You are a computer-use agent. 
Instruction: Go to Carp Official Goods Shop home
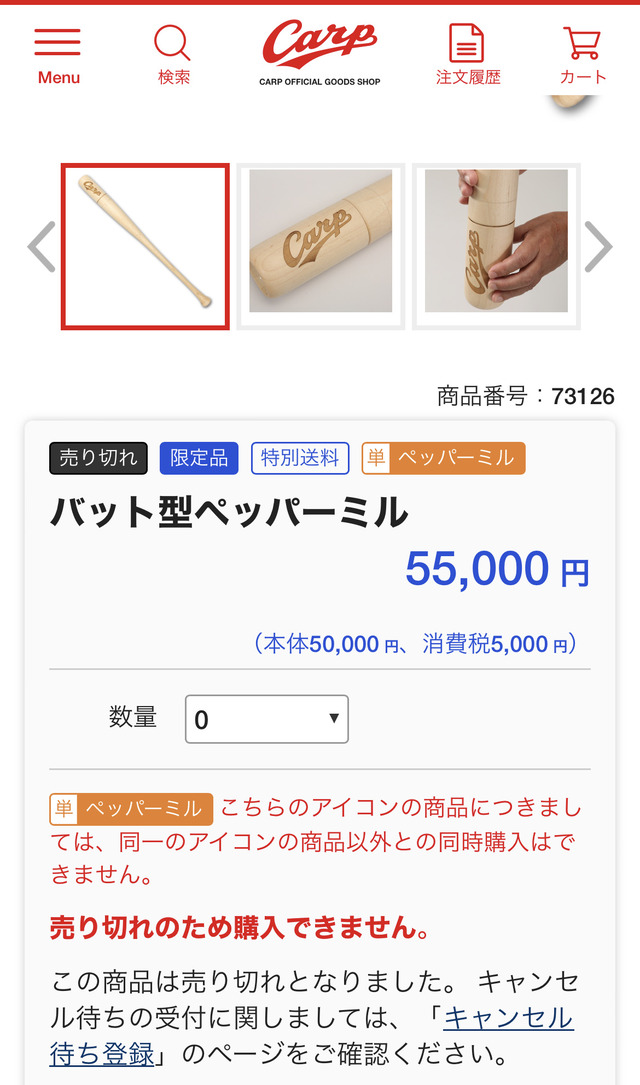click(x=320, y=53)
